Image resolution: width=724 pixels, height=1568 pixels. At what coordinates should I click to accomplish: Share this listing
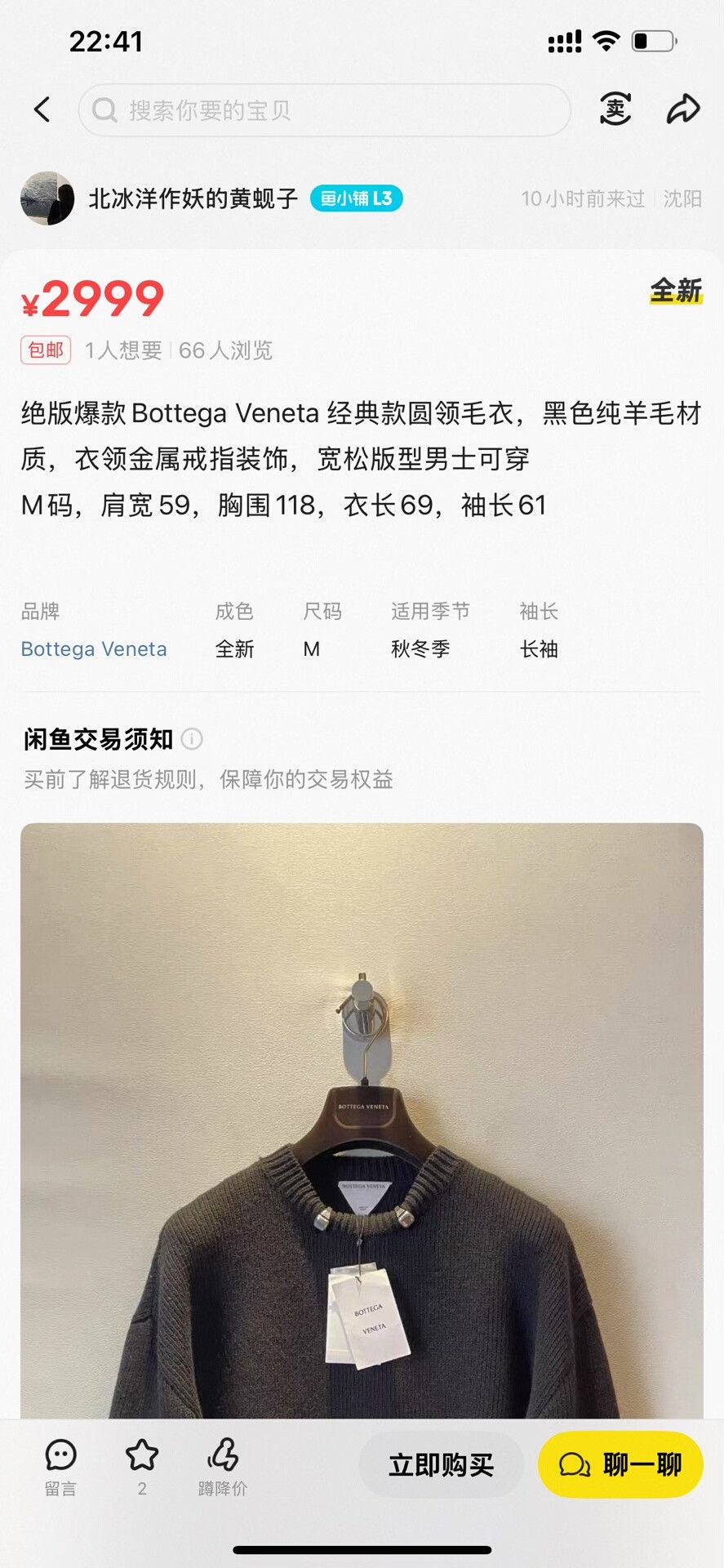pos(682,109)
